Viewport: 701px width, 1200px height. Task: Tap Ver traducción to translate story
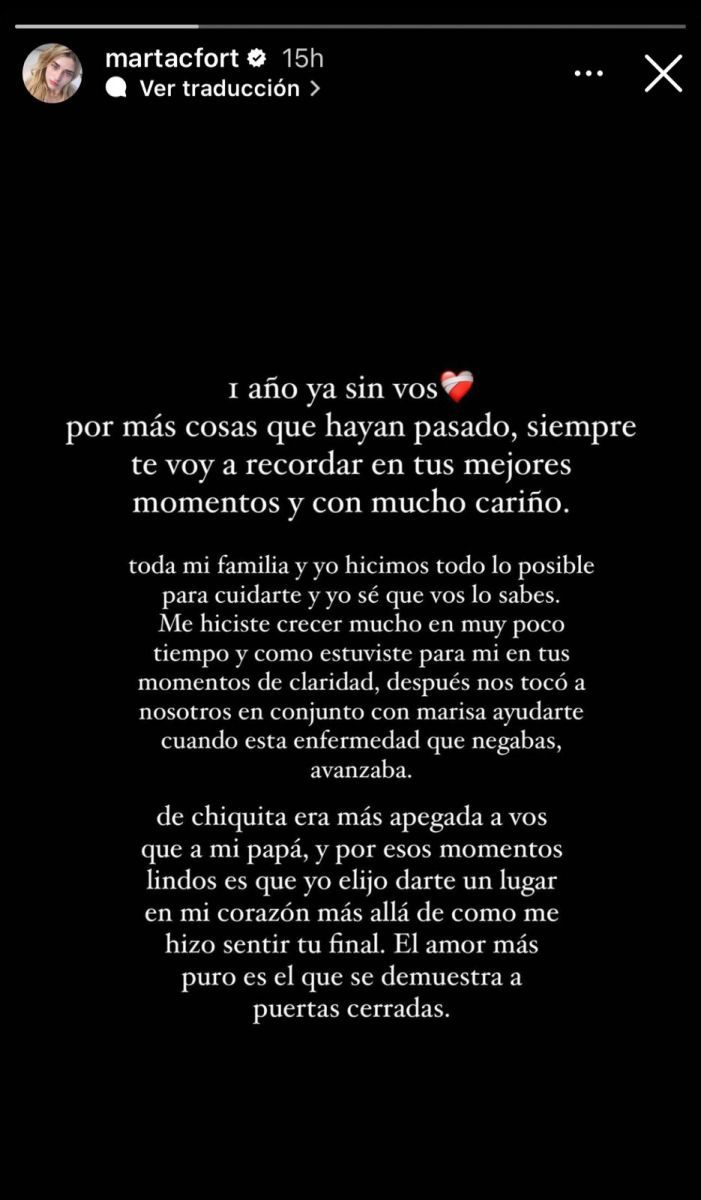(x=218, y=88)
